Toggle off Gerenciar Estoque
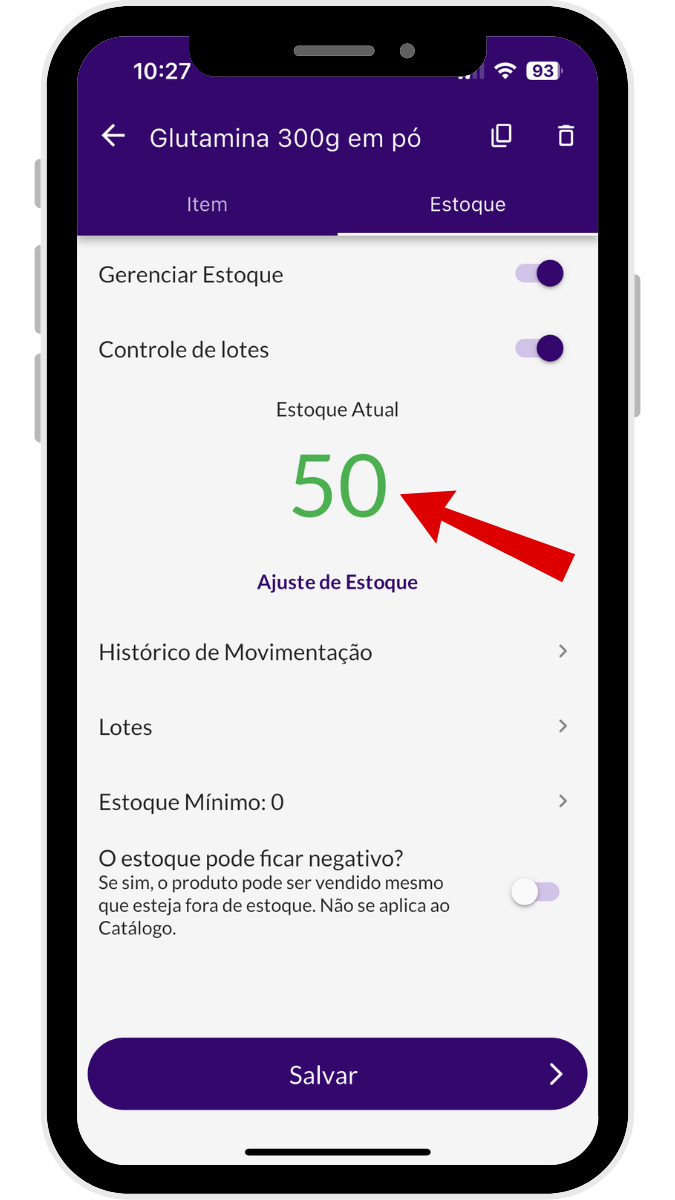This screenshot has height=1200, width=675. pos(540,274)
